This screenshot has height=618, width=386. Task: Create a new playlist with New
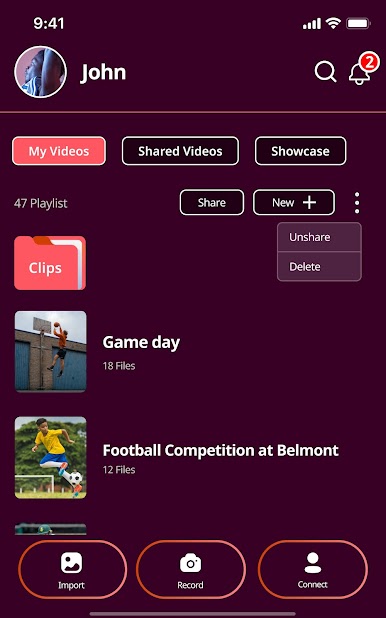coord(294,203)
